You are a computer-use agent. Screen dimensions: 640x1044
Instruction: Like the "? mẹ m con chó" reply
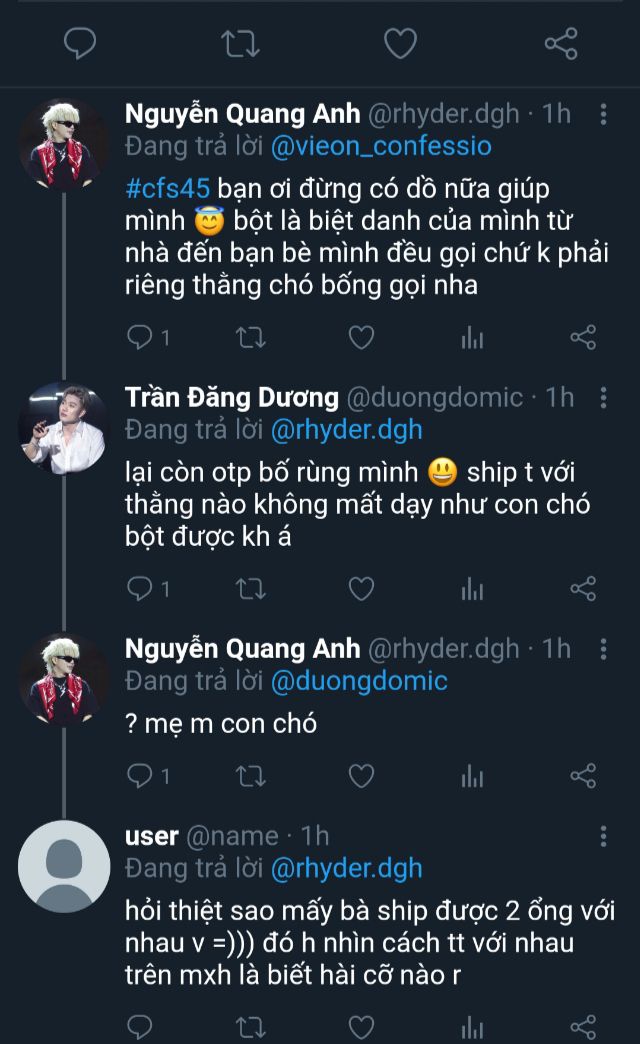(x=361, y=775)
